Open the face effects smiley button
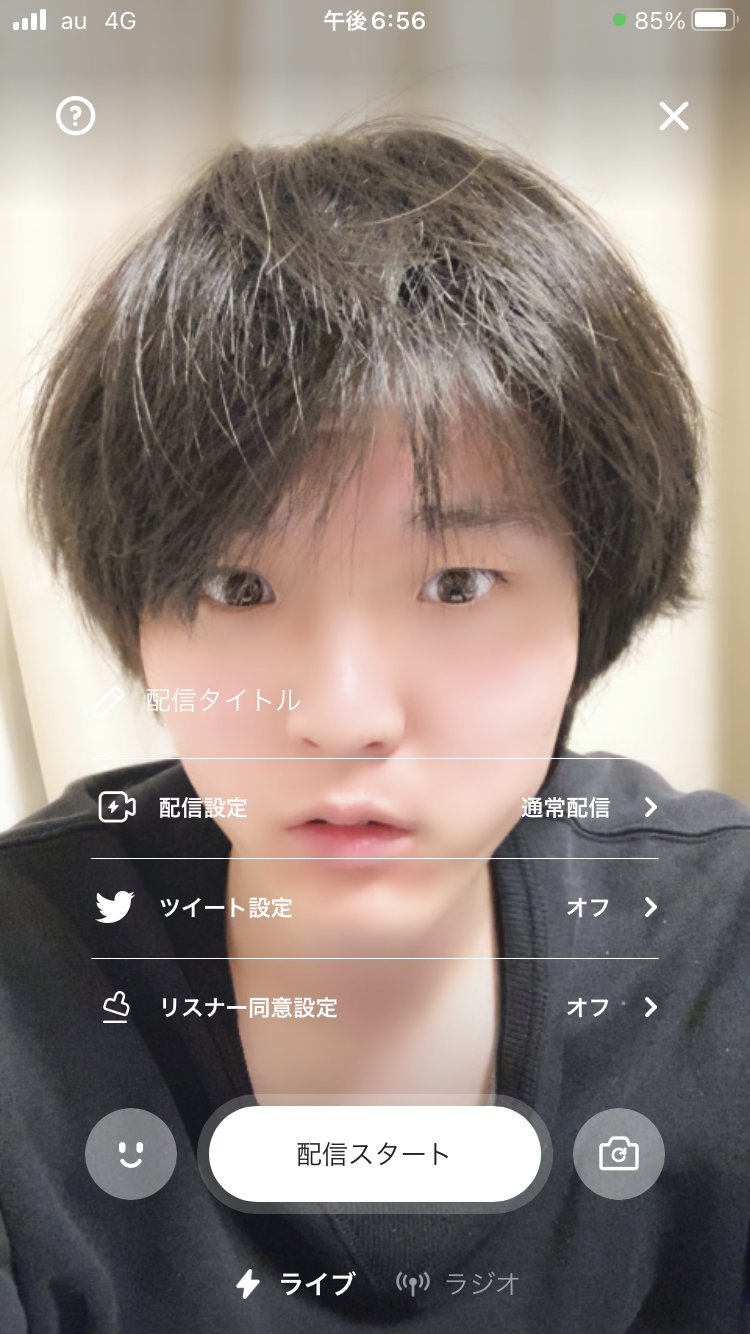The width and height of the screenshot is (750, 1334). (131, 1154)
